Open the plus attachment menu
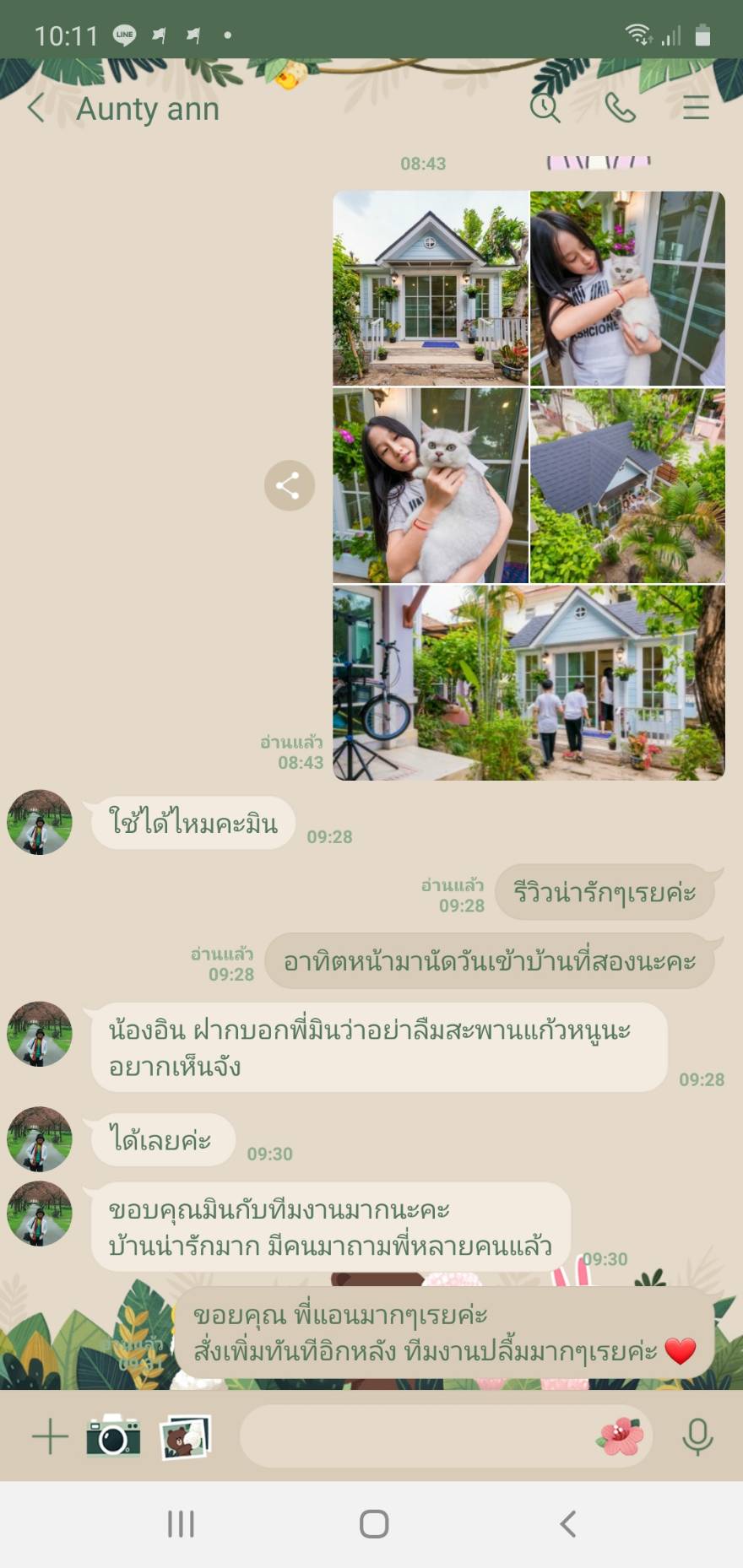This screenshot has width=743, height=1568. coord(50,1436)
